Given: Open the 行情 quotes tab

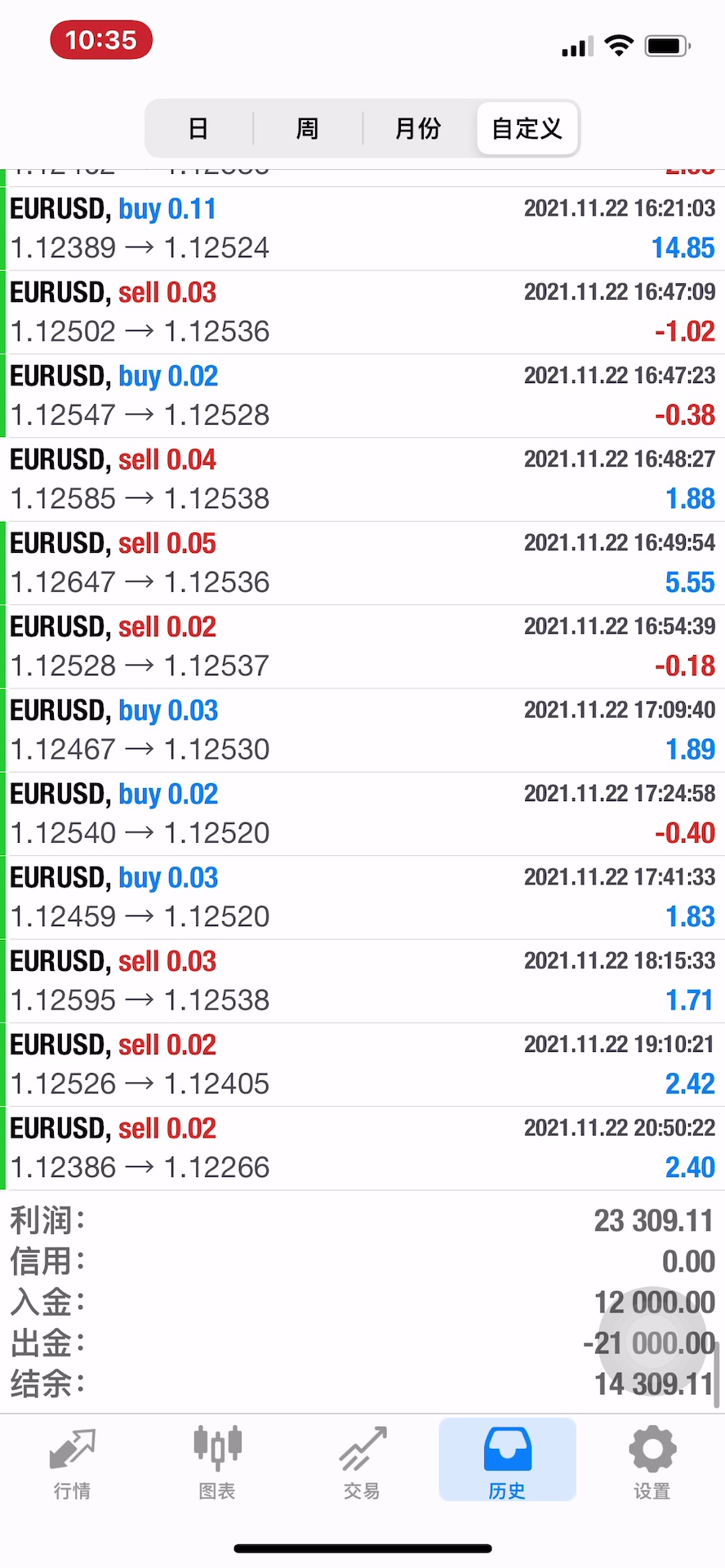Looking at the screenshot, I should pyautogui.click(x=72, y=1463).
